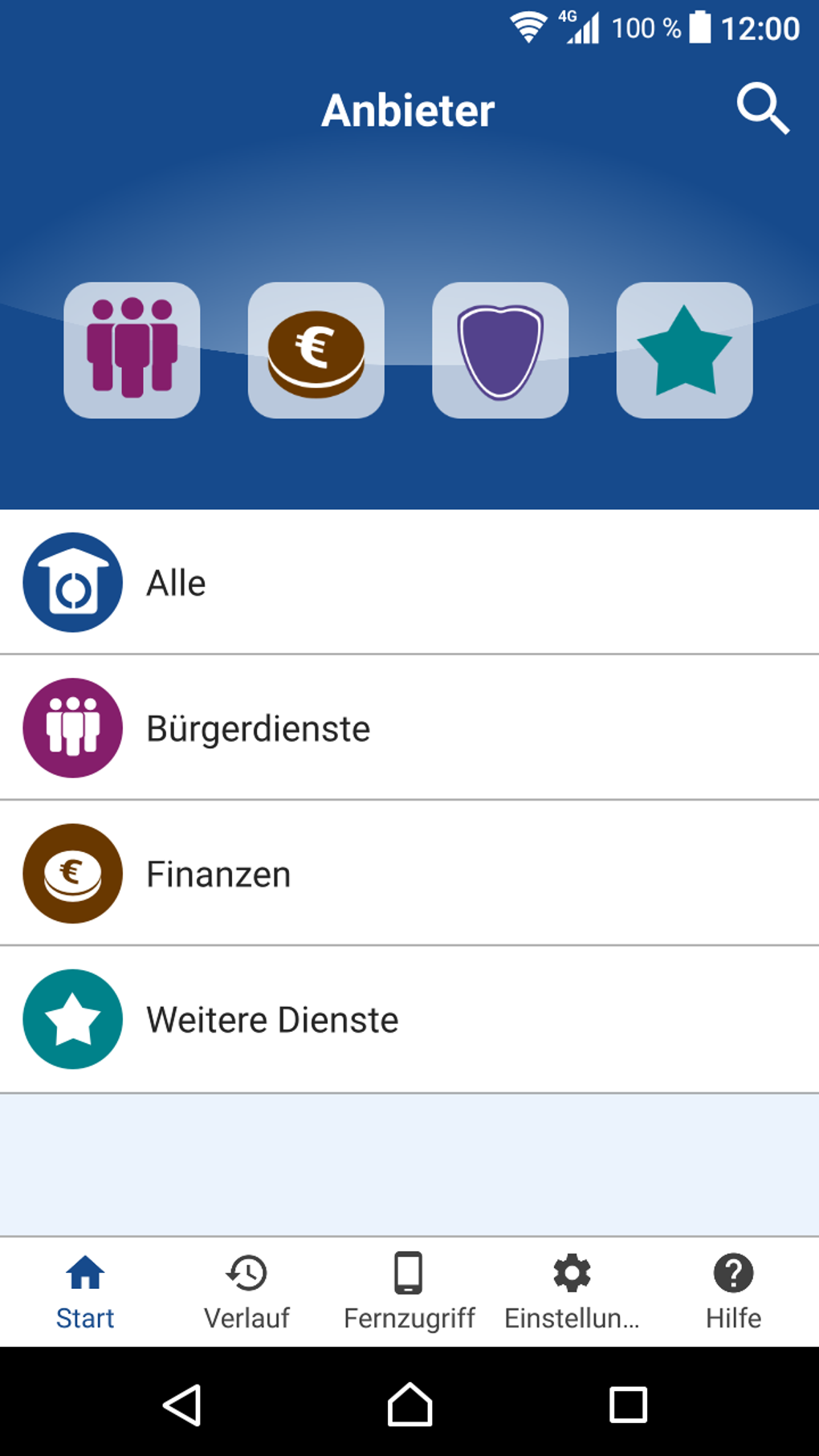Tap the battery indicator in the status bar
The height and width of the screenshot is (1456, 819).
tap(703, 27)
